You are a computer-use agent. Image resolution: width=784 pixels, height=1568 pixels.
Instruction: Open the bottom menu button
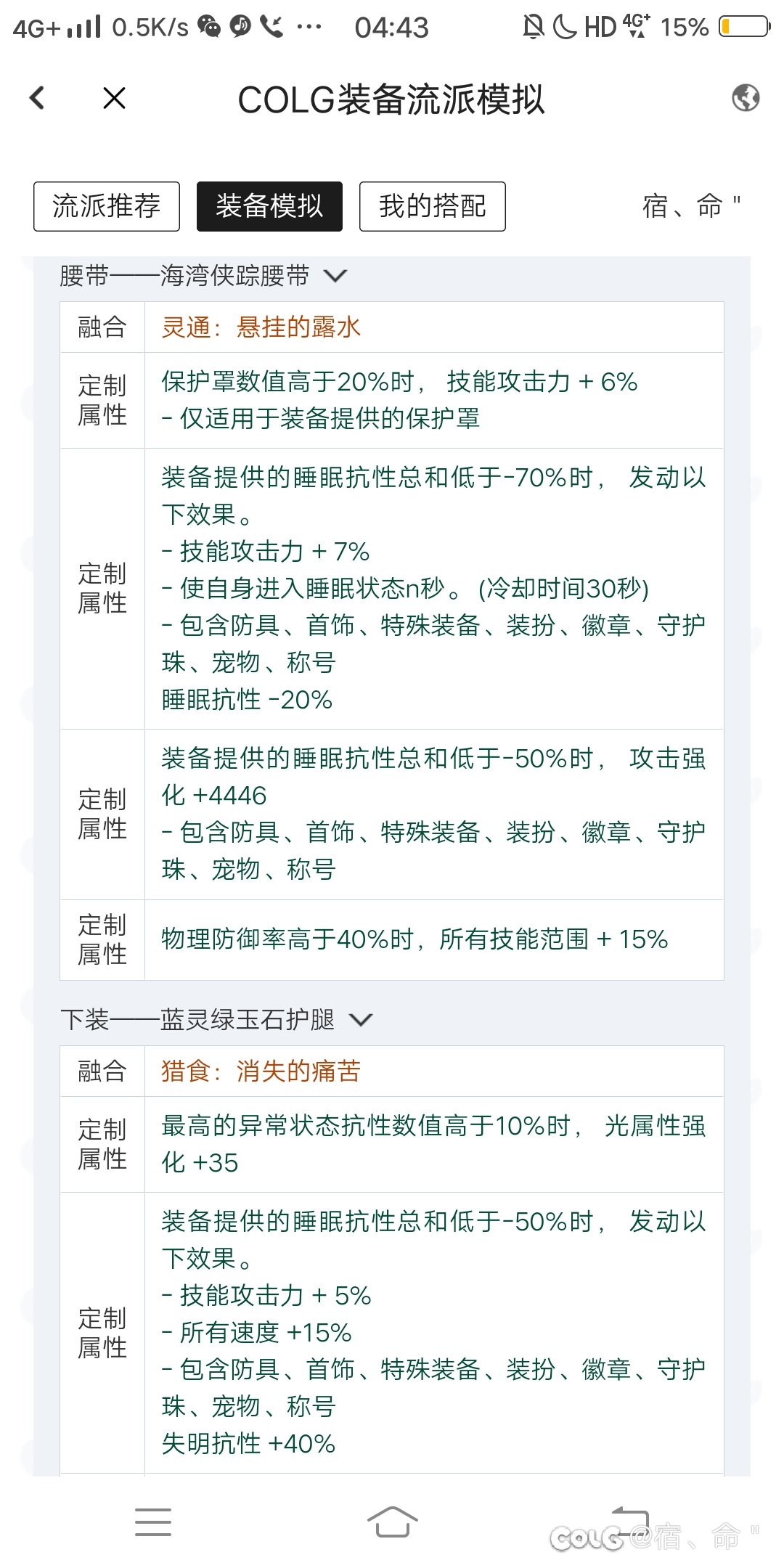tap(153, 1522)
